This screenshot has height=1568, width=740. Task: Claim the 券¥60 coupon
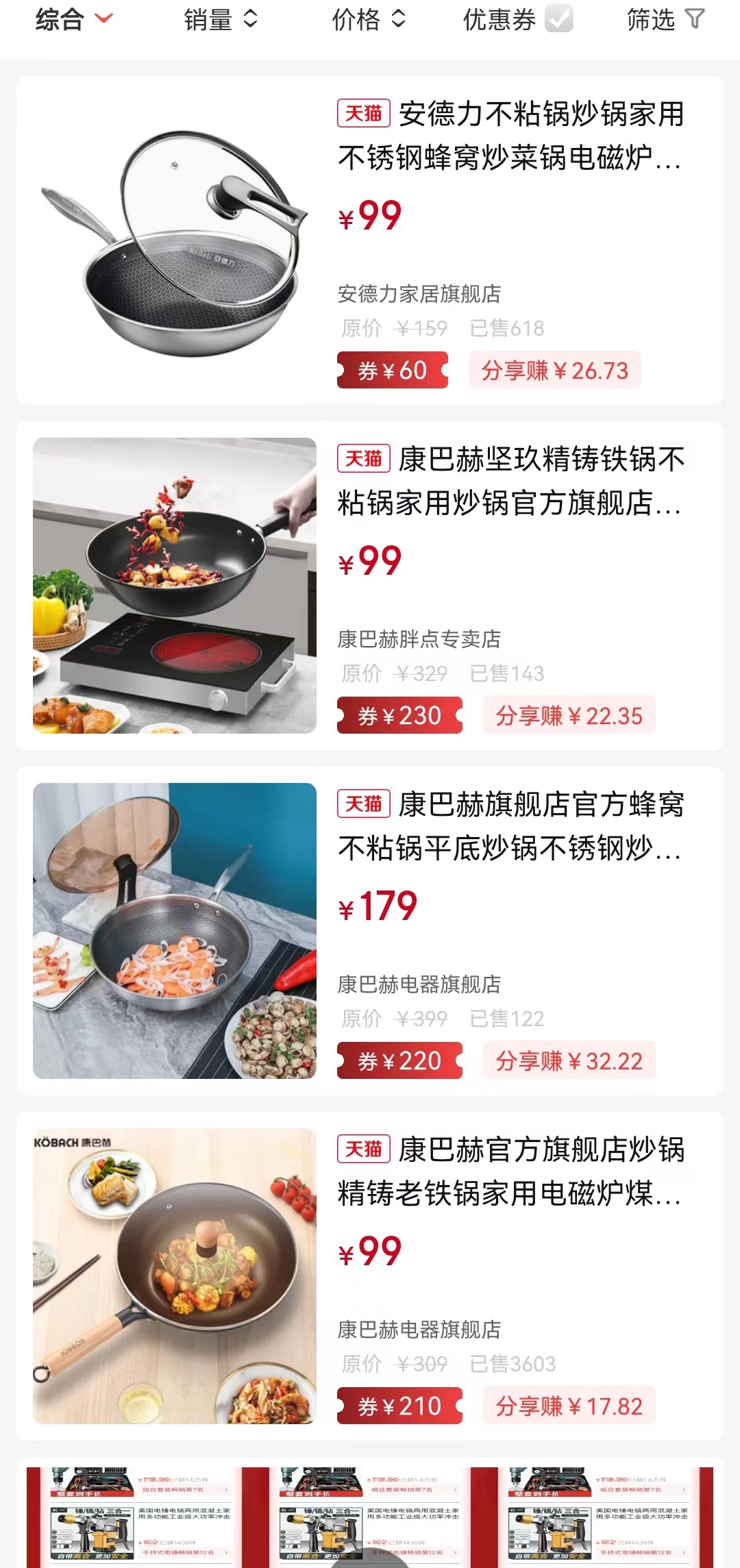pyautogui.click(x=392, y=371)
